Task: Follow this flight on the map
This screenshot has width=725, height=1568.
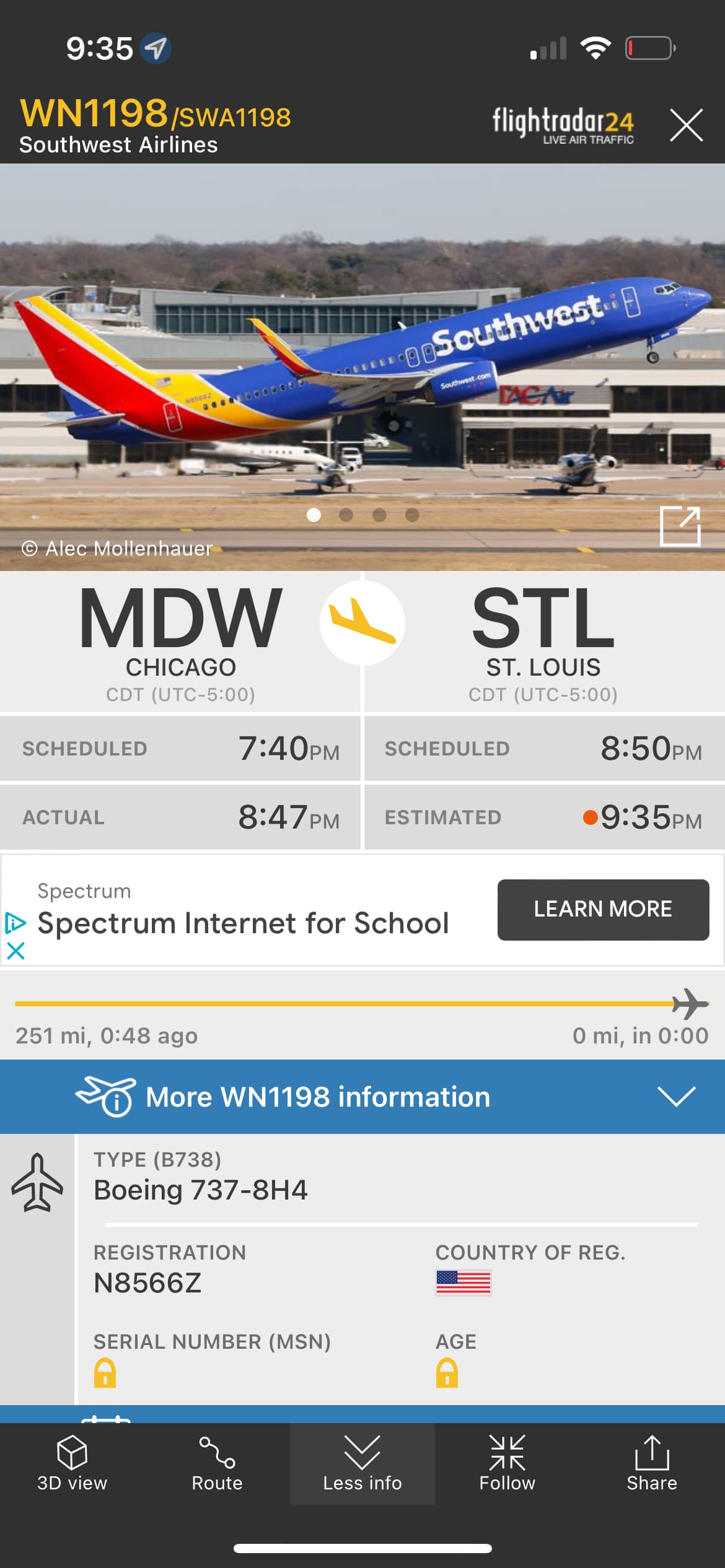Action: pyautogui.click(x=507, y=1464)
